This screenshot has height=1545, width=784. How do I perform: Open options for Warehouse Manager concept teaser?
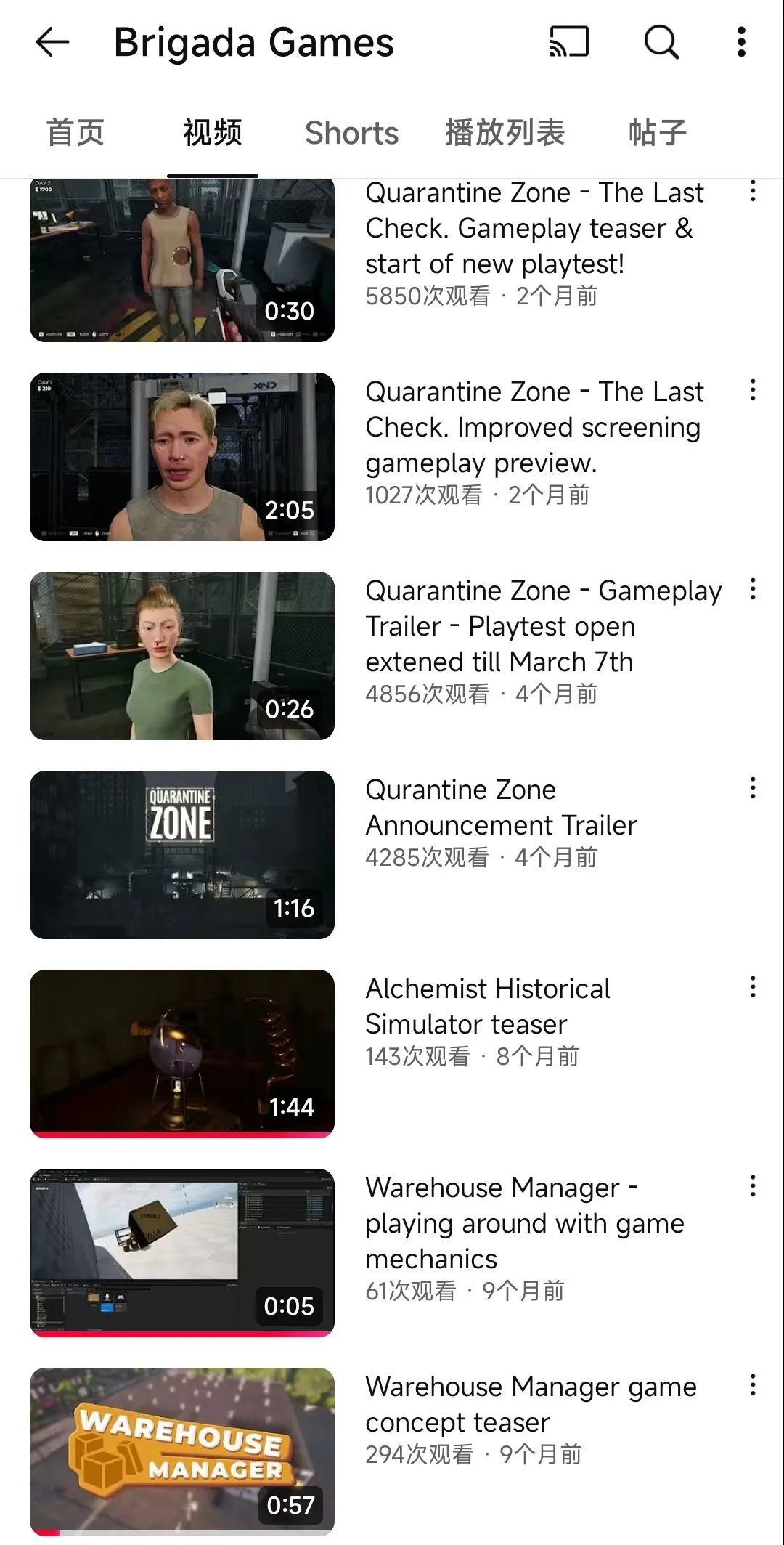[x=753, y=1385]
